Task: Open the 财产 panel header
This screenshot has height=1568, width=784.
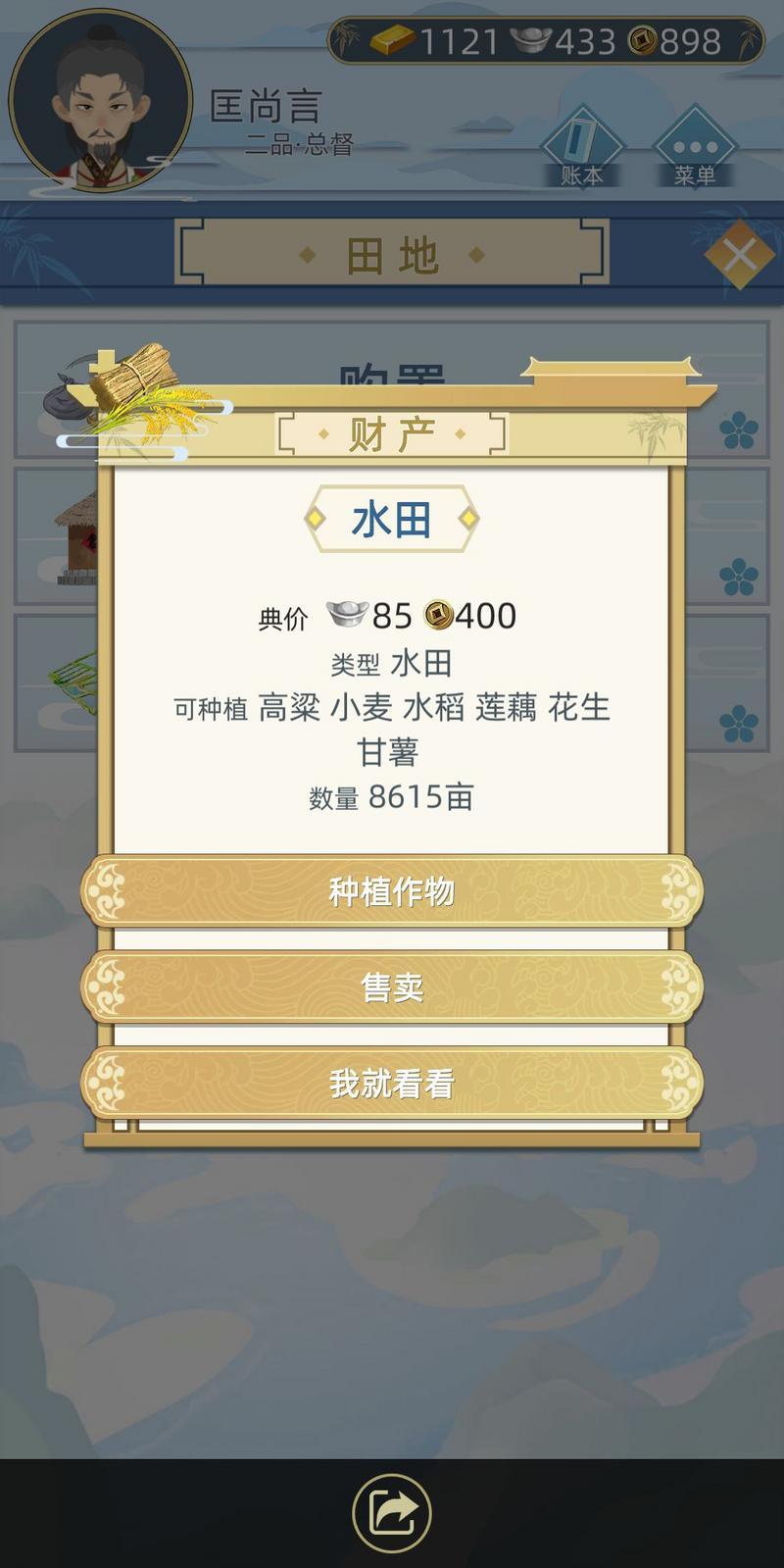Action: pos(391,432)
